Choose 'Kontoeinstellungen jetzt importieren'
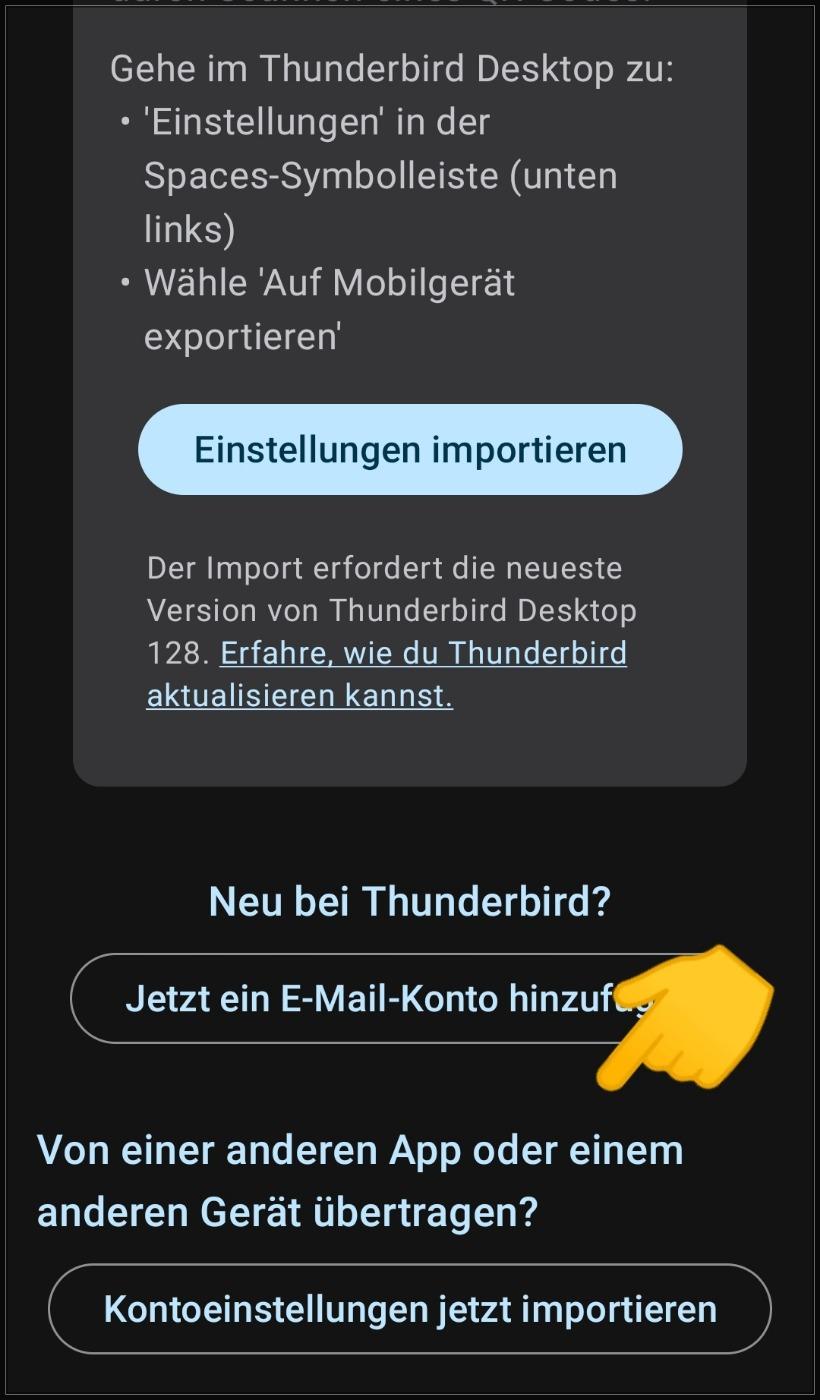This screenshot has width=820, height=1400. point(410,1309)
